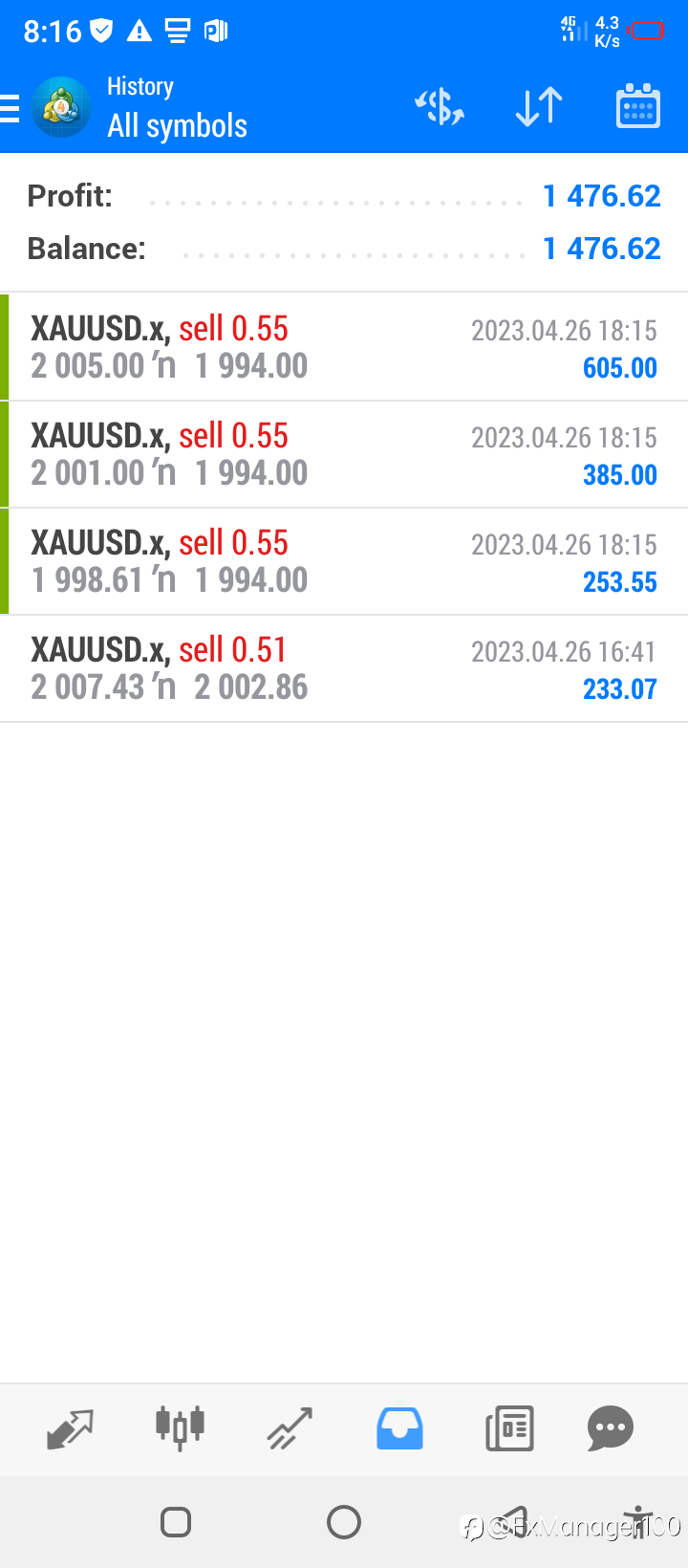688x1568 pixels.
Task: Switch to the Quotes tab with arrows icon
Action: click(70, 1429)
